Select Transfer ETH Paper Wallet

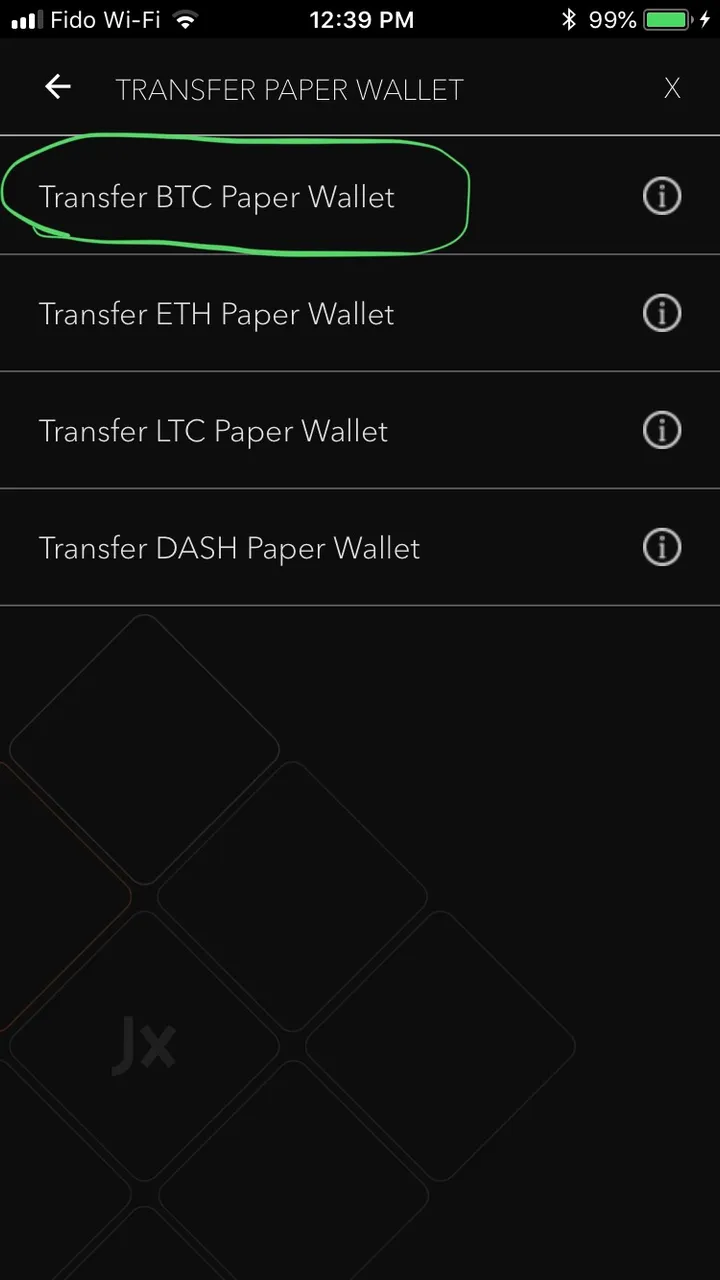tap(217, 314)
